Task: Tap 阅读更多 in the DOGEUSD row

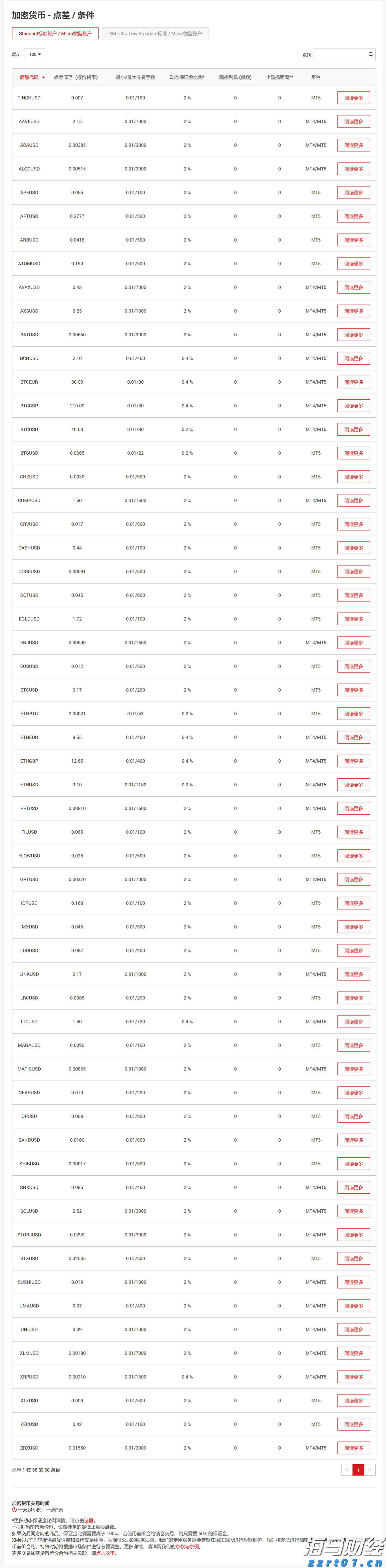Action: pos(353,571)
